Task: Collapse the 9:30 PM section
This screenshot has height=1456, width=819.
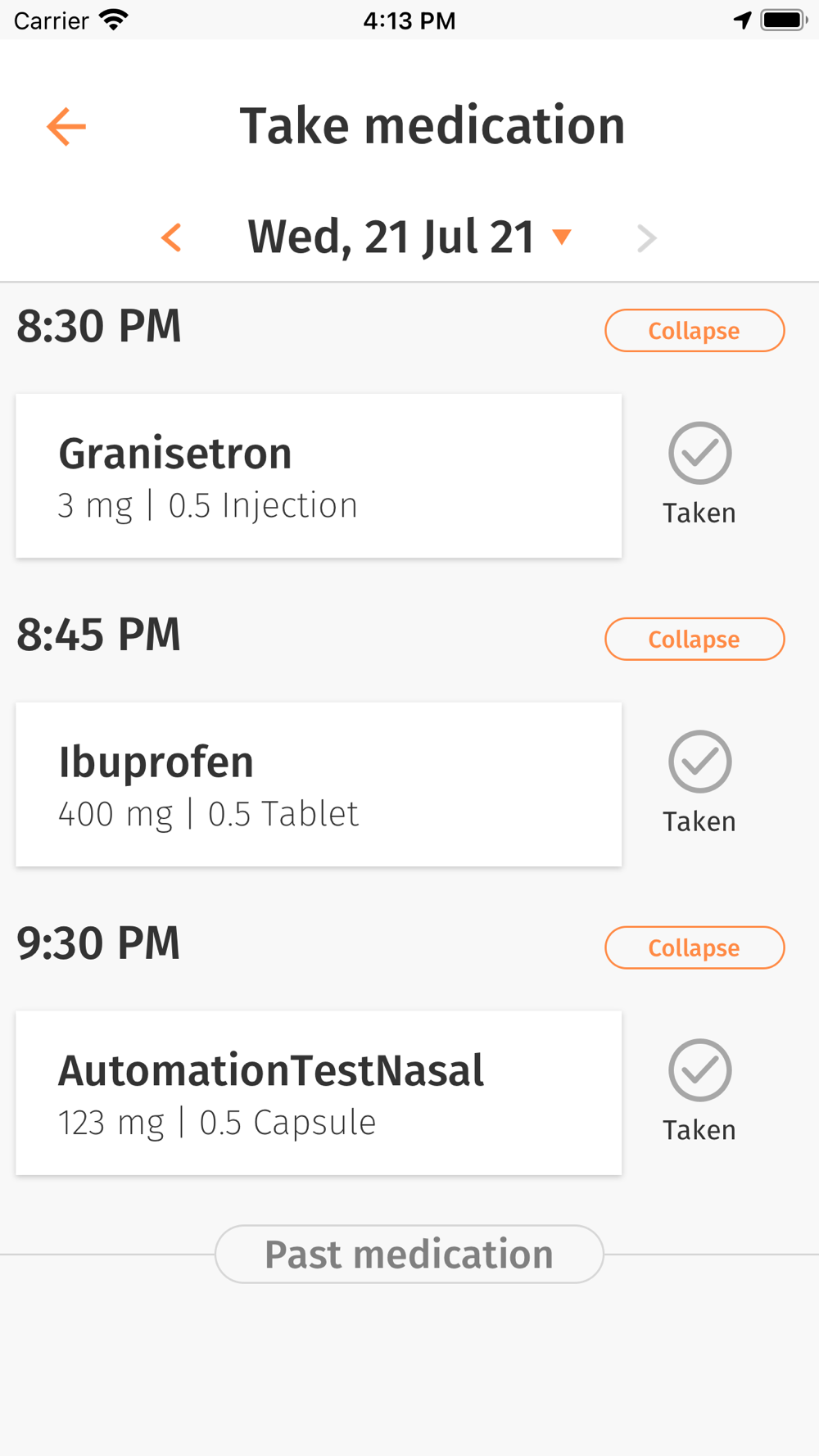Action: pyautogui.click(x=695, y=948)
